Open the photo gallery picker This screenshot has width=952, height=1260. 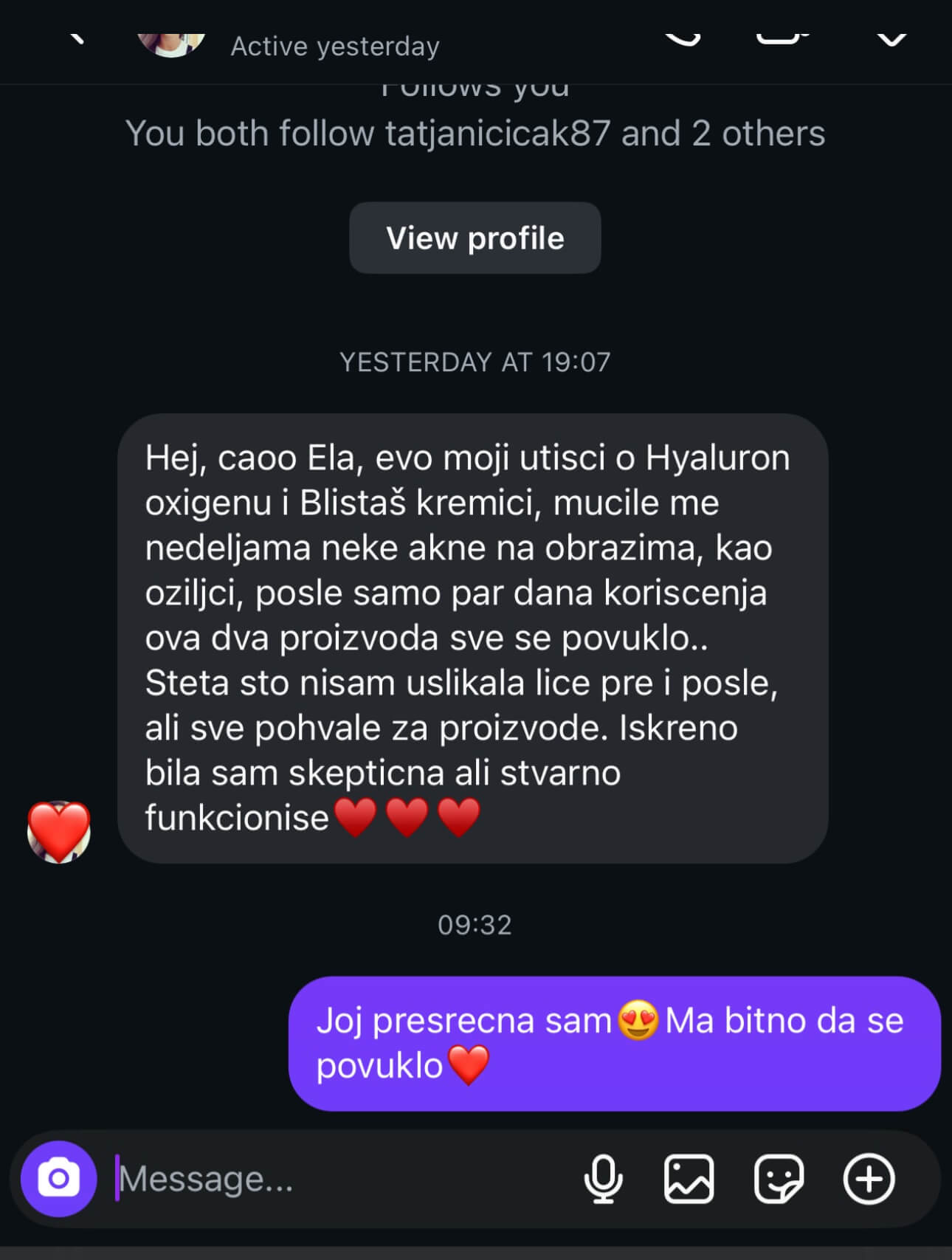coord(689,1179)
